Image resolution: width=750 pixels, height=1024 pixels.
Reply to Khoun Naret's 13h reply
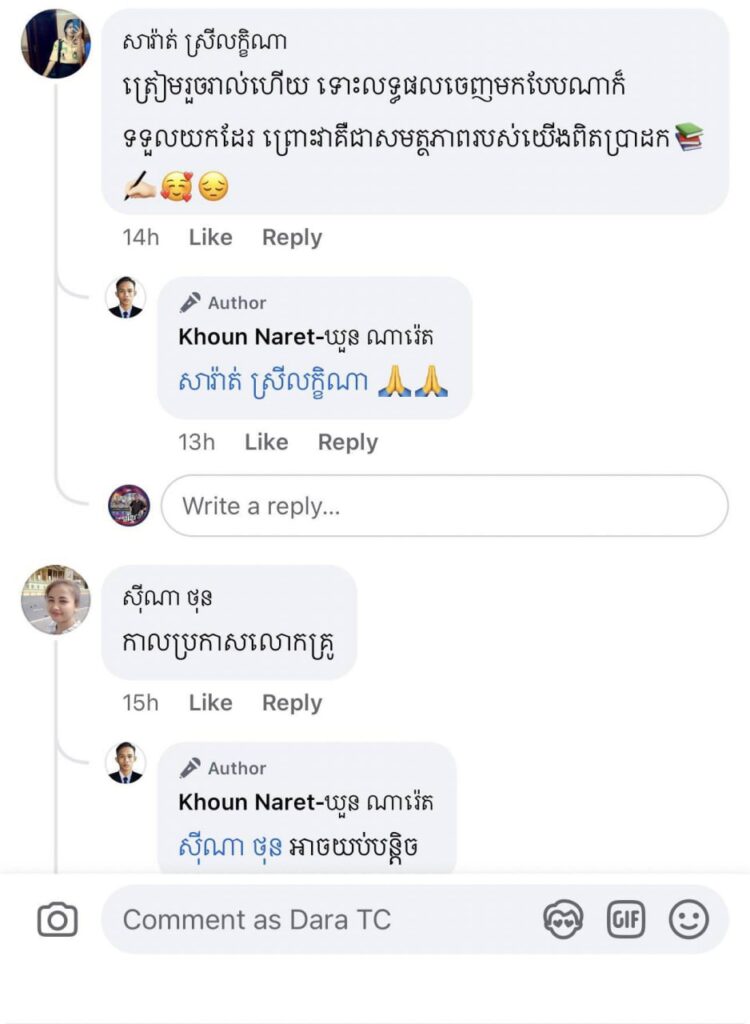click(347, 442)
